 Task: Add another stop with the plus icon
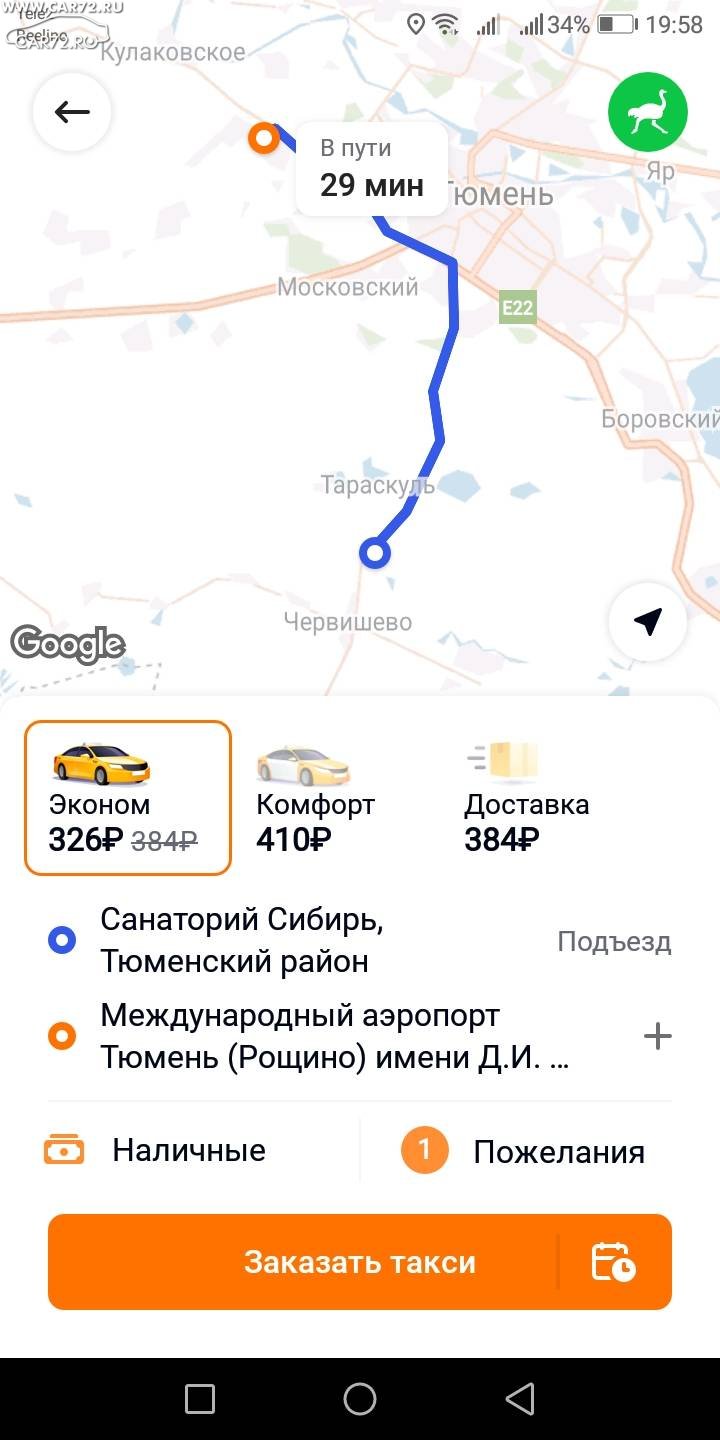point(657,1036)
